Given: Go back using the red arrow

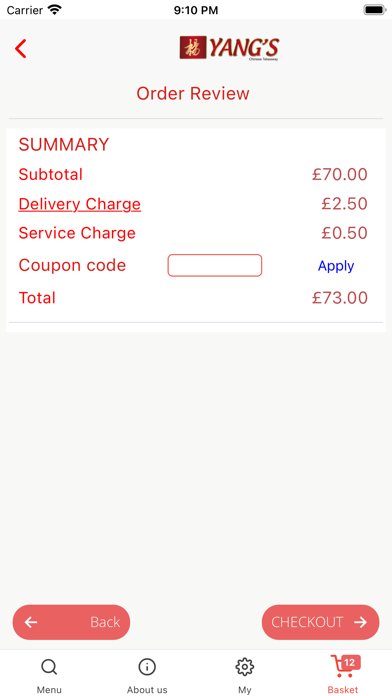Looking at the screenshot, I should point(20,48).
